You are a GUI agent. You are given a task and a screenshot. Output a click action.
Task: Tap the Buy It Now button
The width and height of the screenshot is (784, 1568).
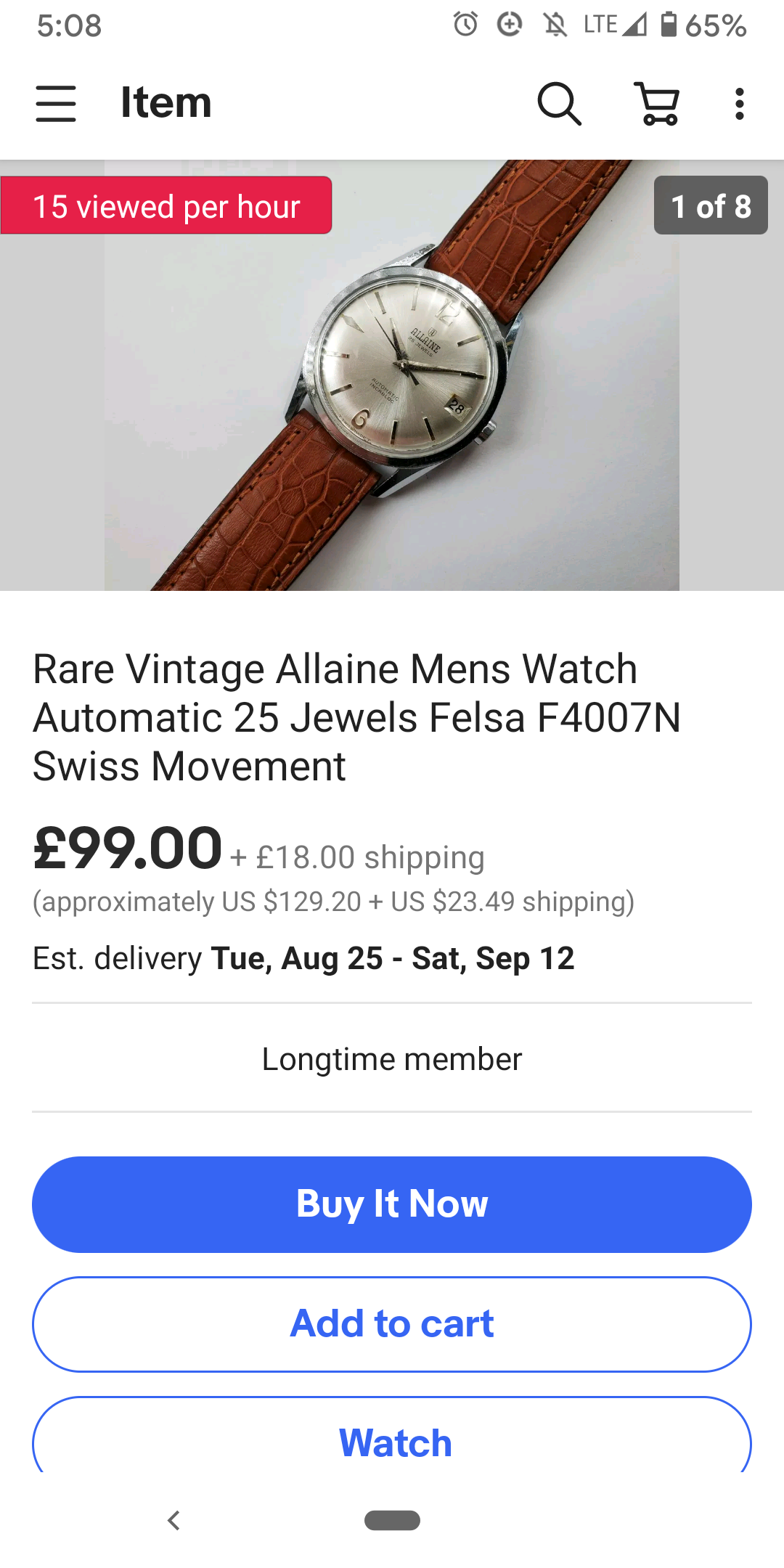click(392, 1204)
